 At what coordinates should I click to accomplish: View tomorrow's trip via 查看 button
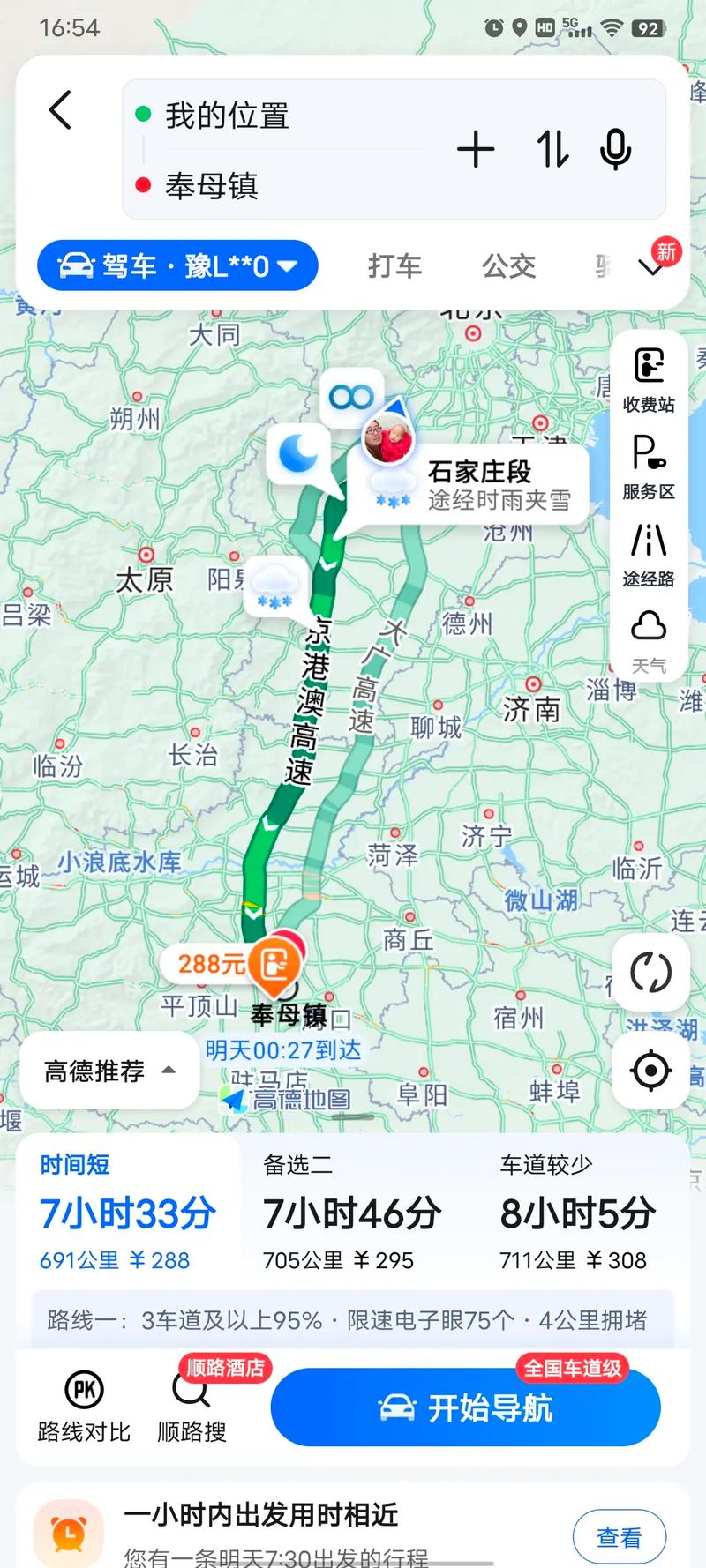620,1536
